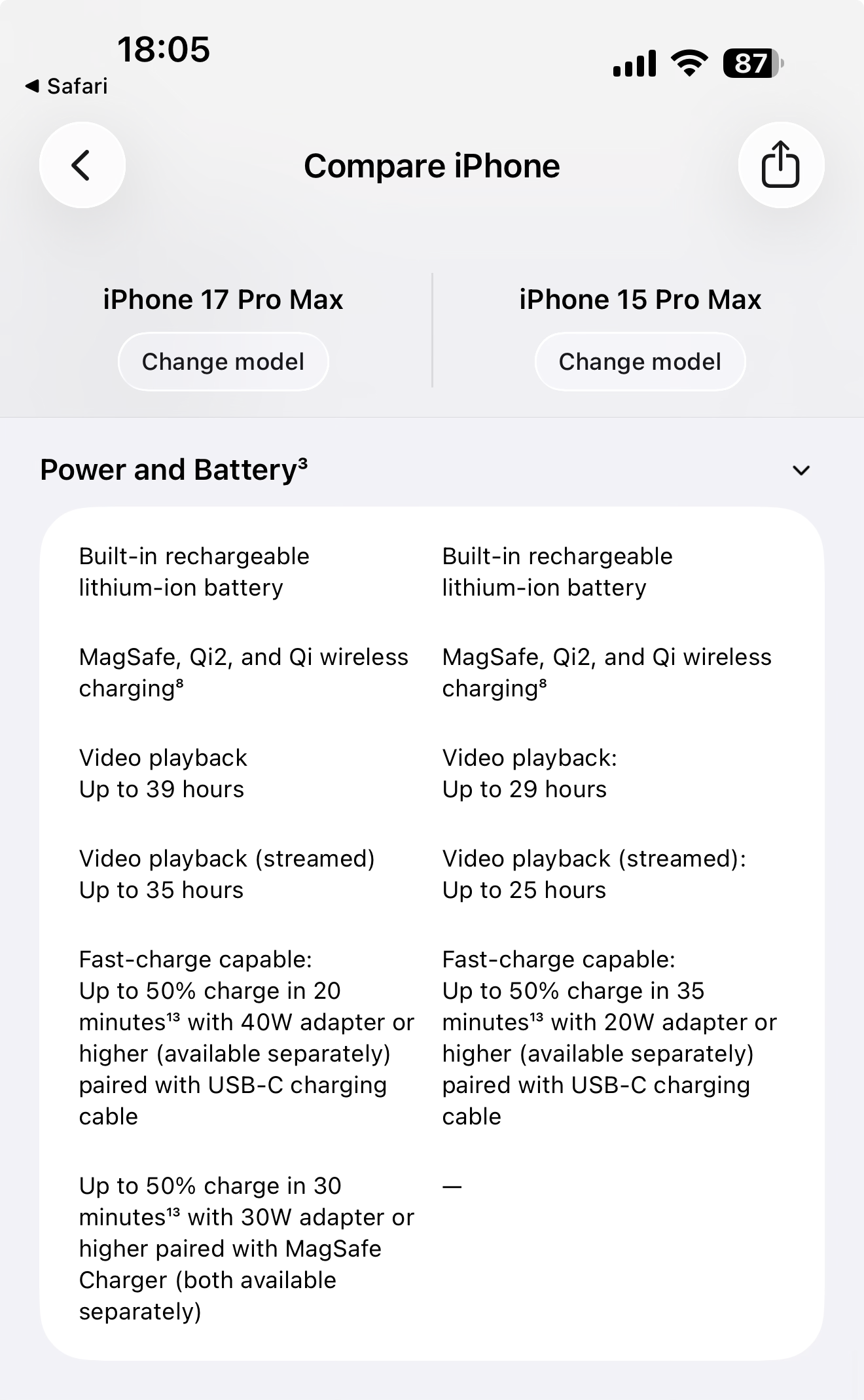Change model for iPhone 17 Pro Max
The height and width of the screenshot is (1400, 864).
(x=223, y=362)
